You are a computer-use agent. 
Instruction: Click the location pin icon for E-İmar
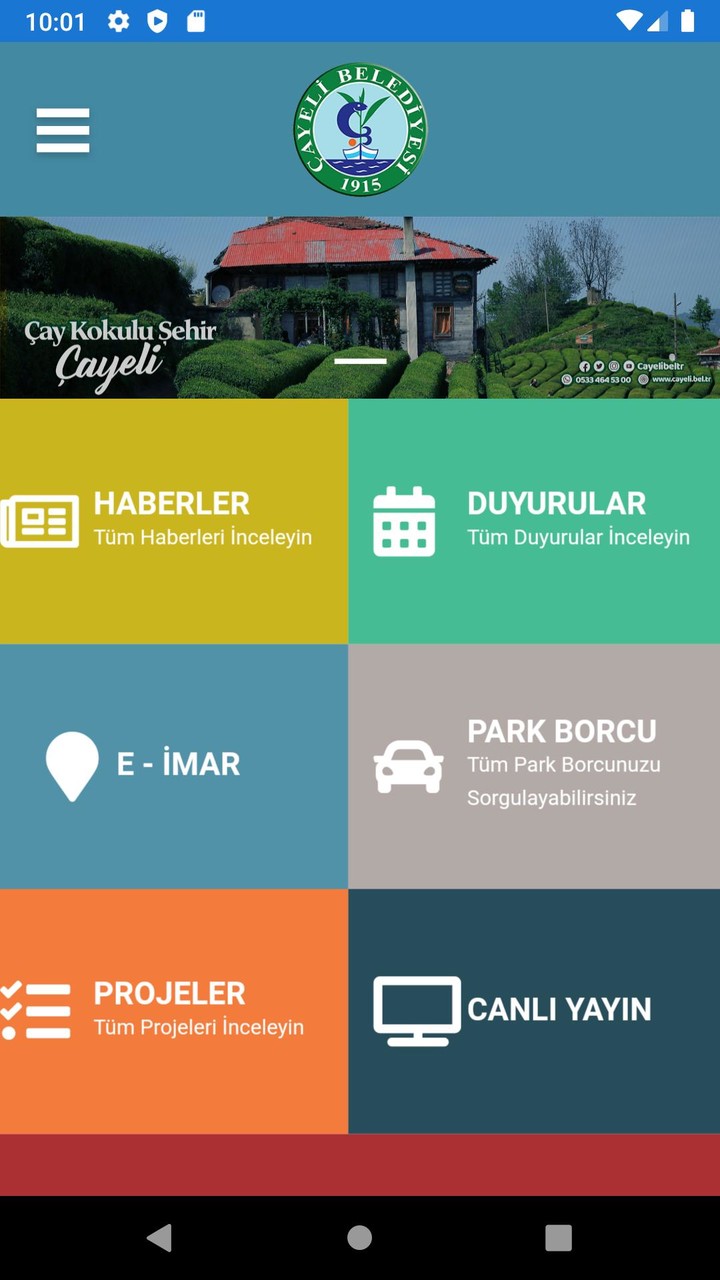[x=71, y=764]
